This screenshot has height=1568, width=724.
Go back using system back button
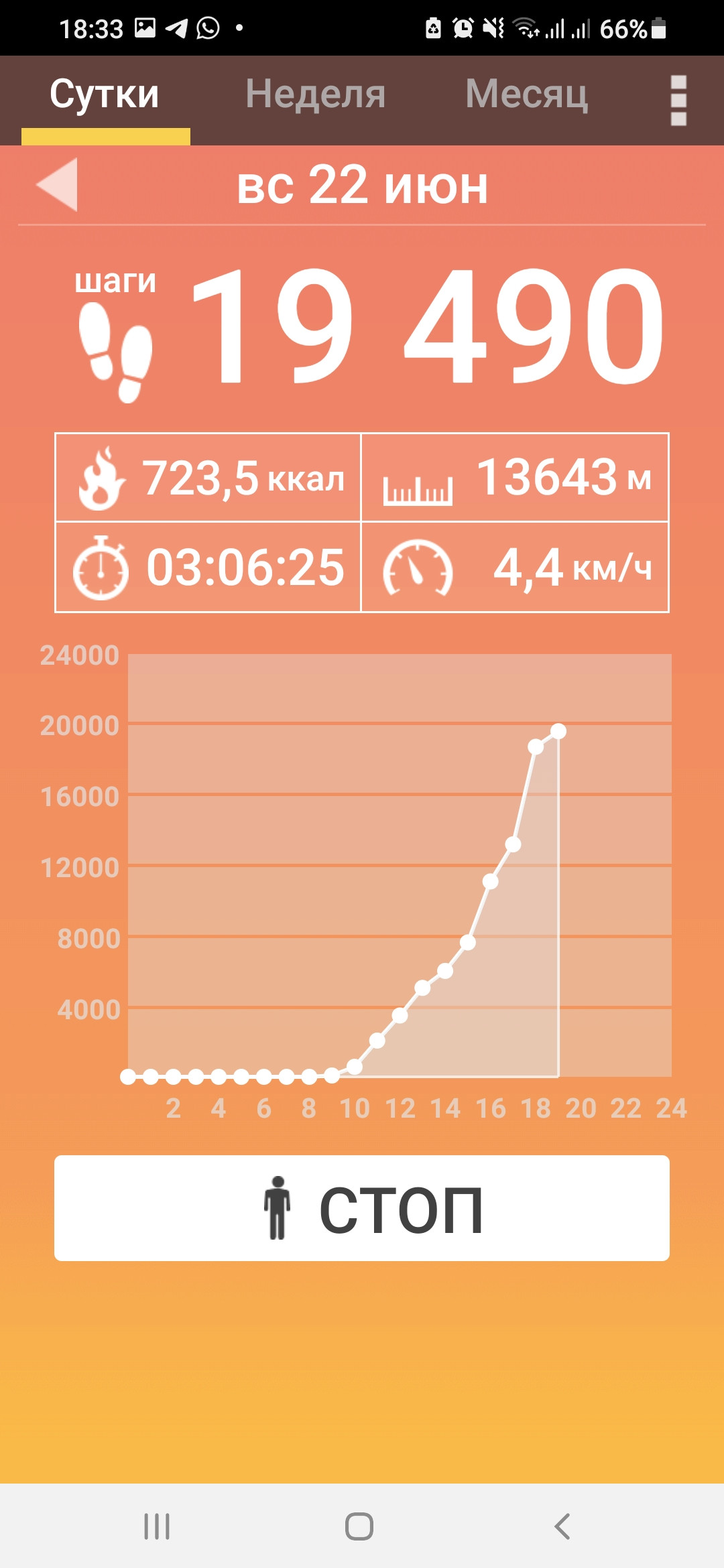tap(562, 1526)
